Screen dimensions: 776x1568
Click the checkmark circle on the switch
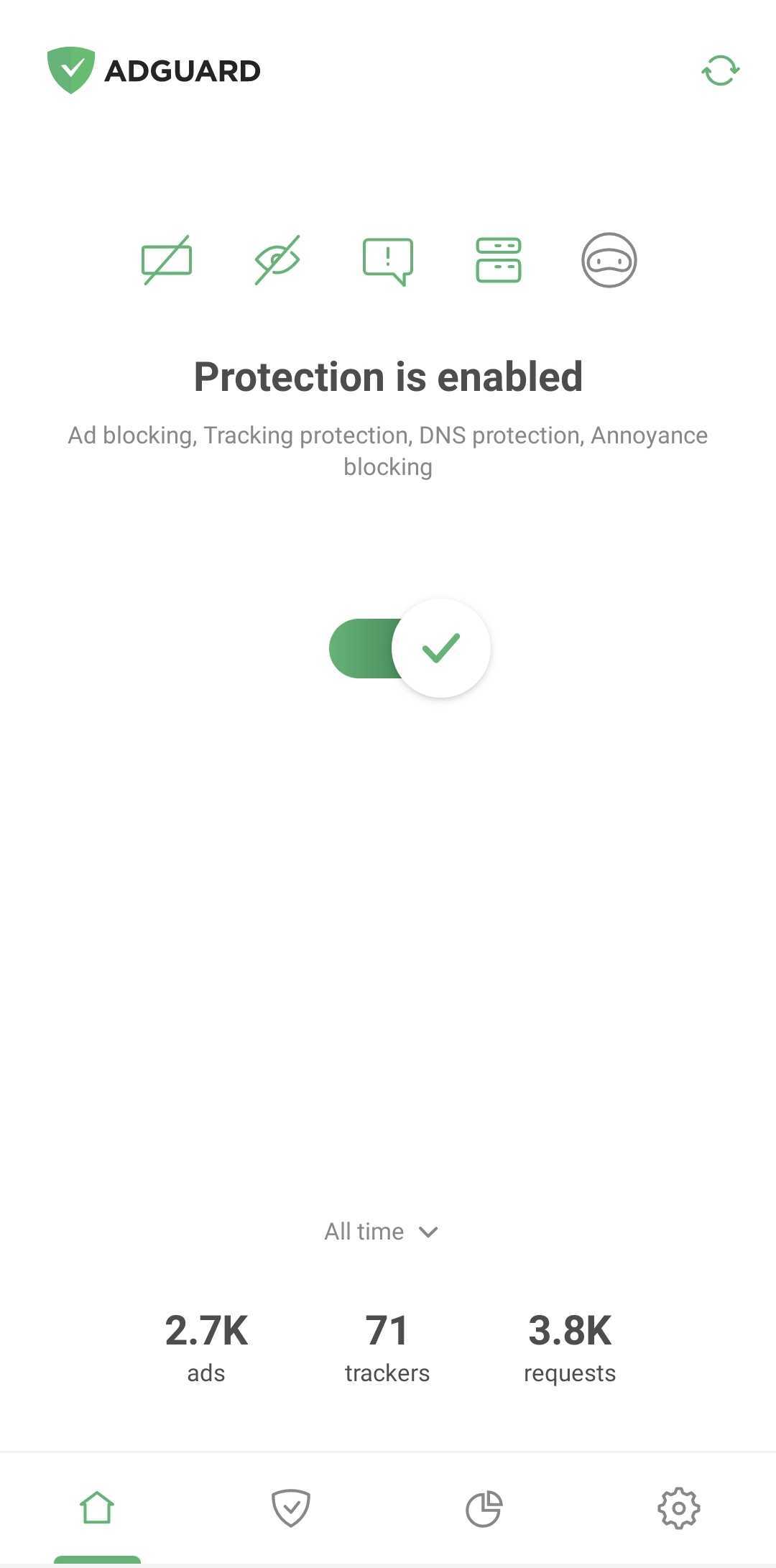(x=441, y=647)
